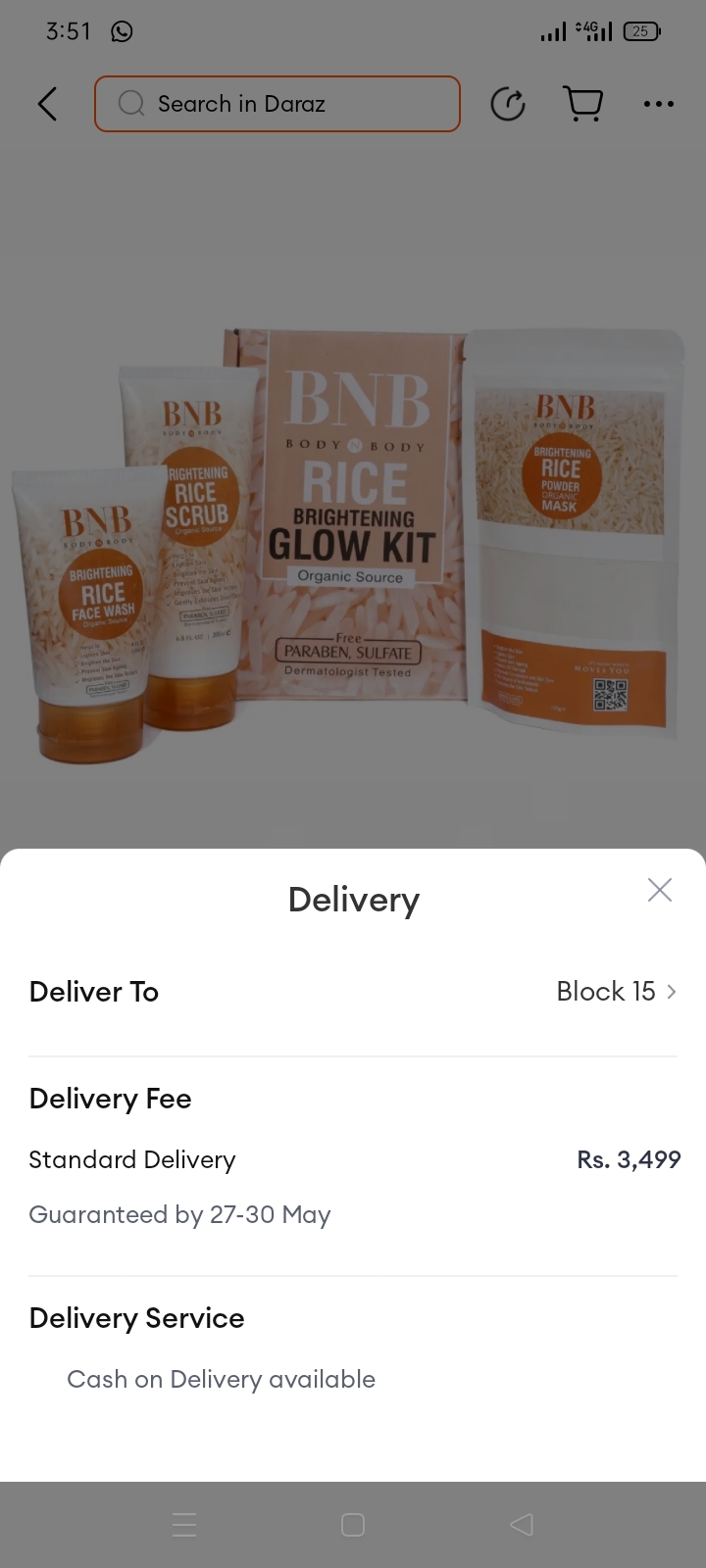
Task: Go back using the top-left arrow
Action: pyautogui.click(x=47, y=104)
